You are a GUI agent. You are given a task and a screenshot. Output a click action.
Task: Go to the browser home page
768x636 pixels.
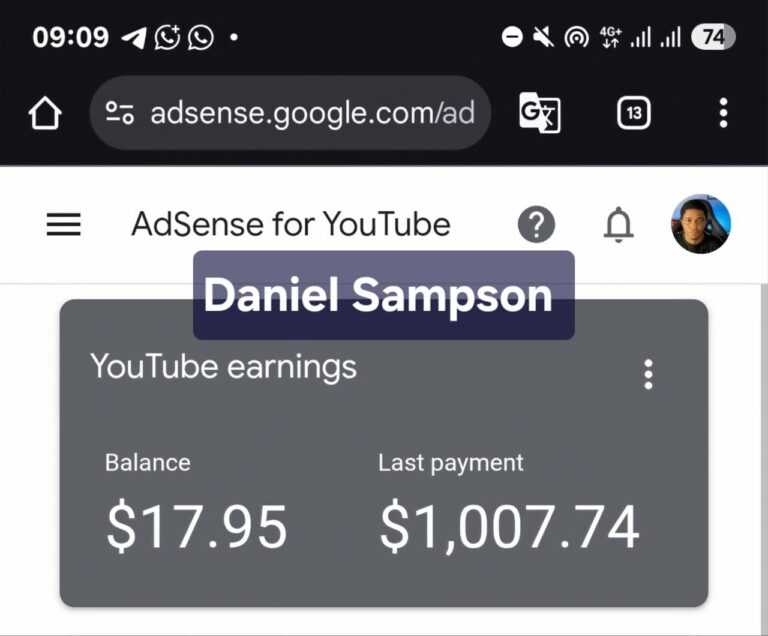pos(44,113)
